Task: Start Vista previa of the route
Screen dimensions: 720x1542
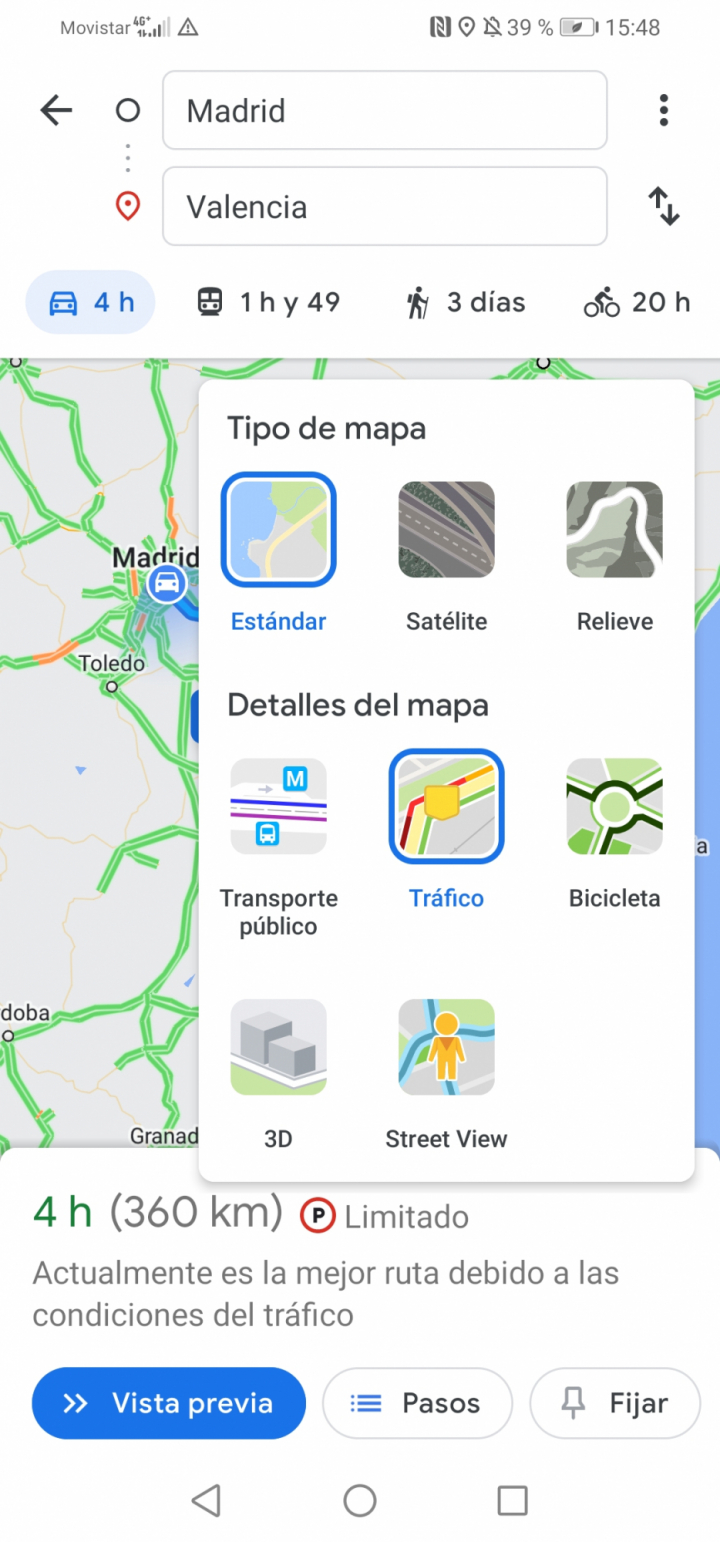Action: [168, 1403]
